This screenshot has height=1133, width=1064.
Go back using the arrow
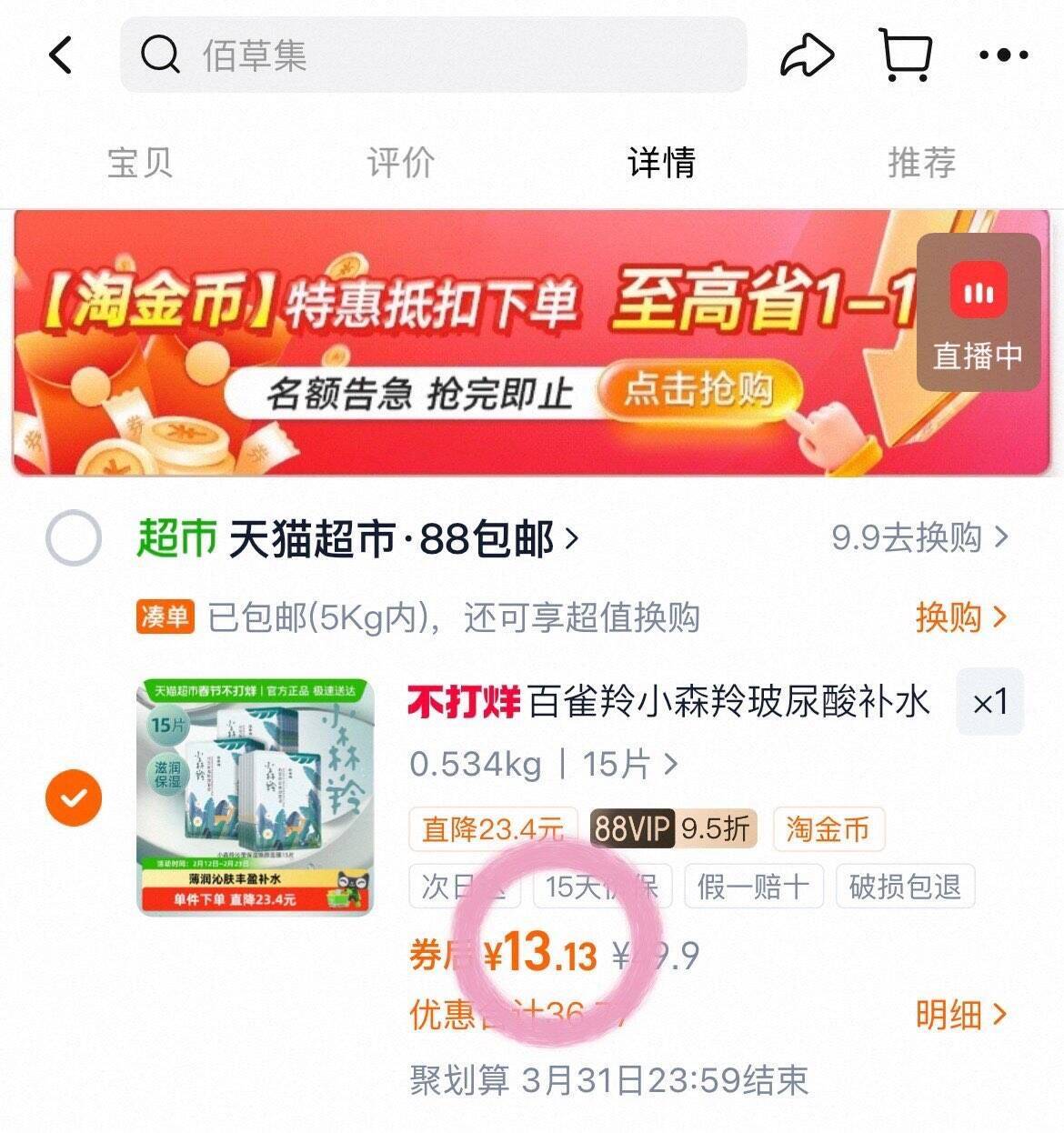click(60, 55)
